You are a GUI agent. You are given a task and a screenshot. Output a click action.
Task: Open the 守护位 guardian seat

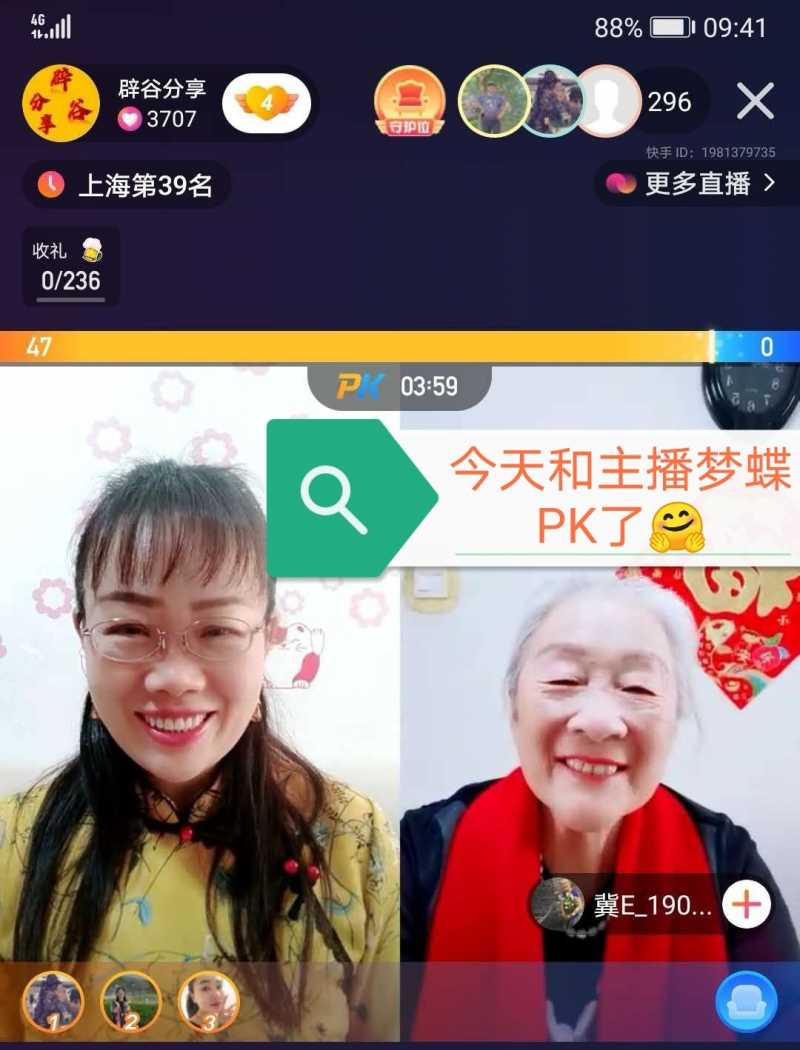coord(409,101)
